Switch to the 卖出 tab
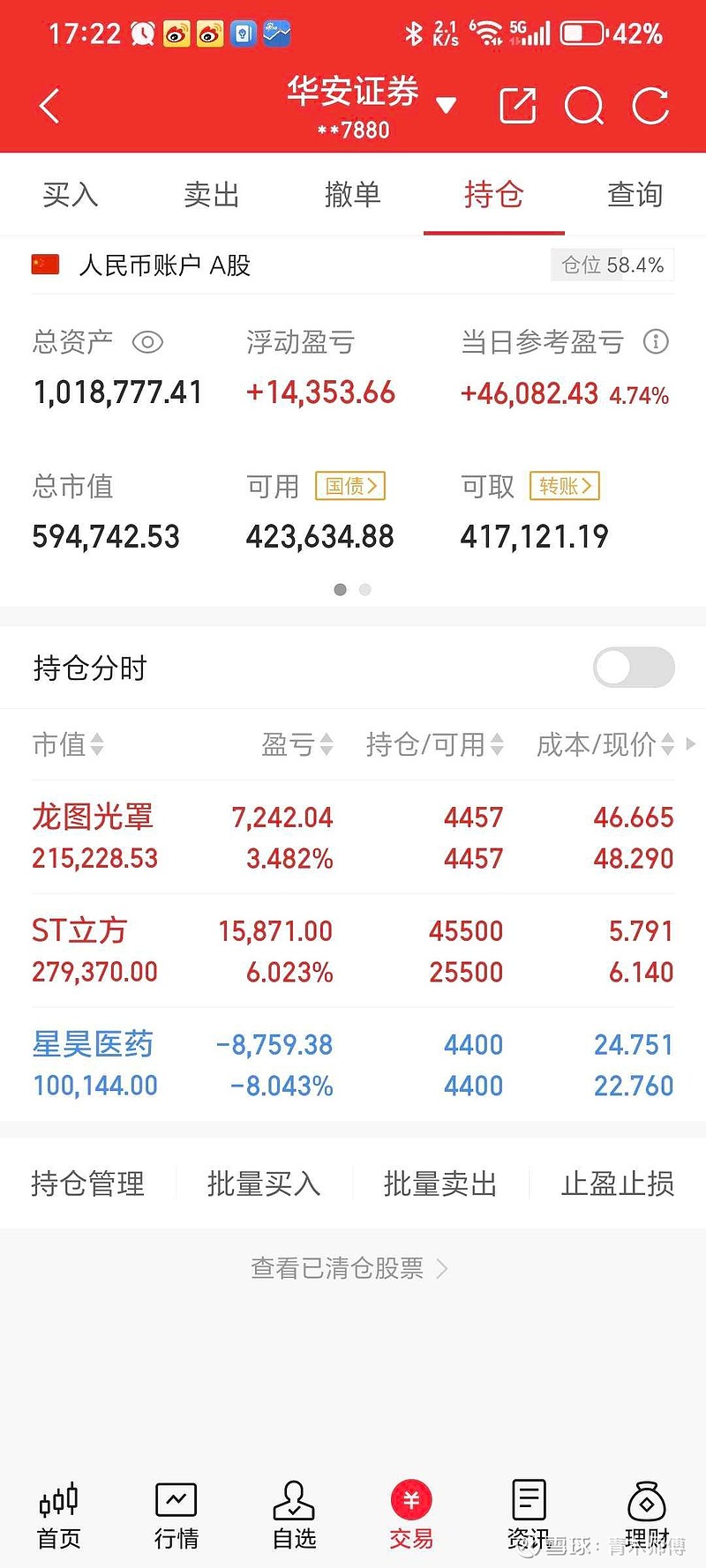 click(x=212, y=194)
